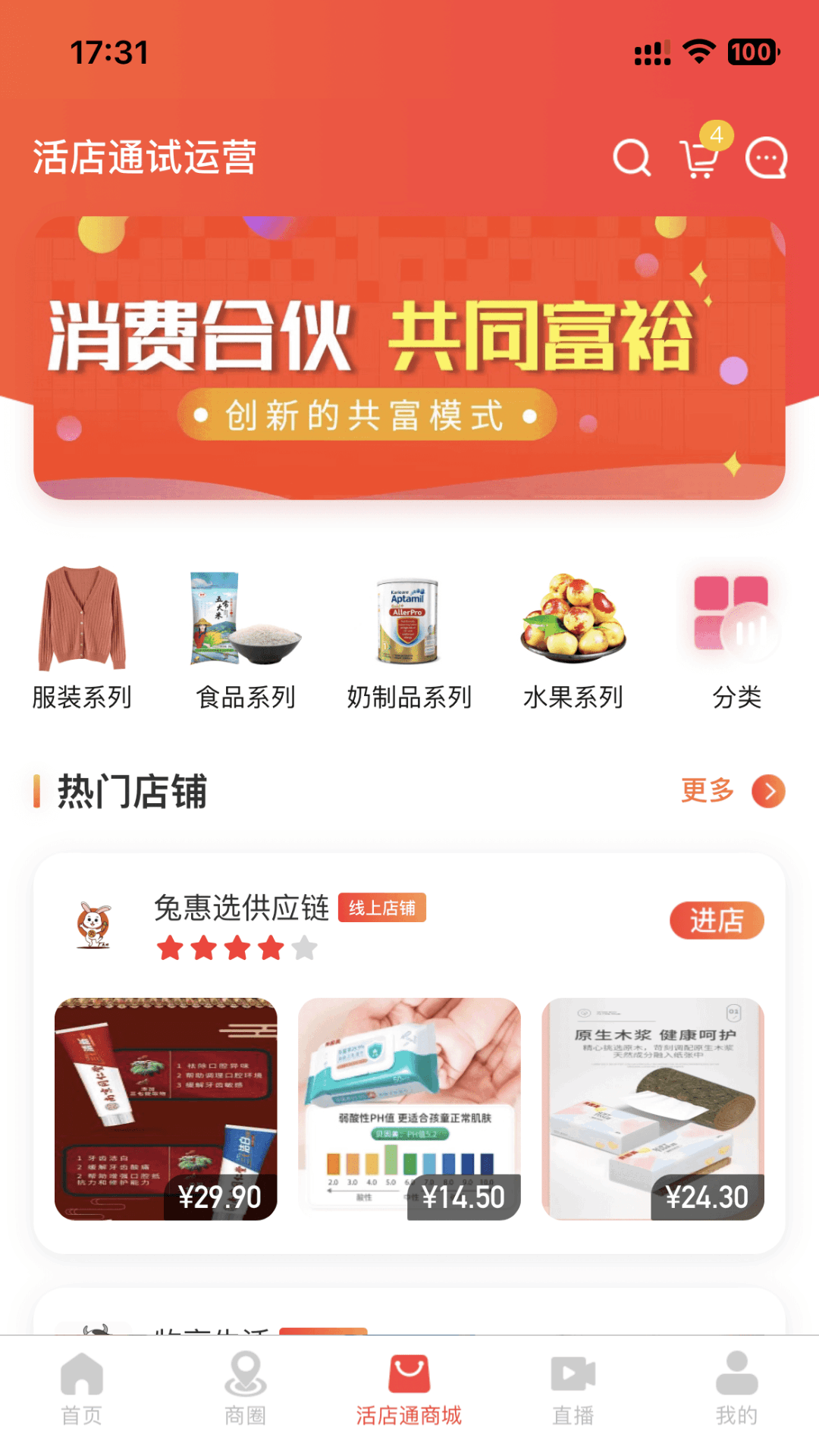The height and width of the screenshot is (1456, 819).
Task: Browse the 水果系列 category
Action: click(573, 639)
